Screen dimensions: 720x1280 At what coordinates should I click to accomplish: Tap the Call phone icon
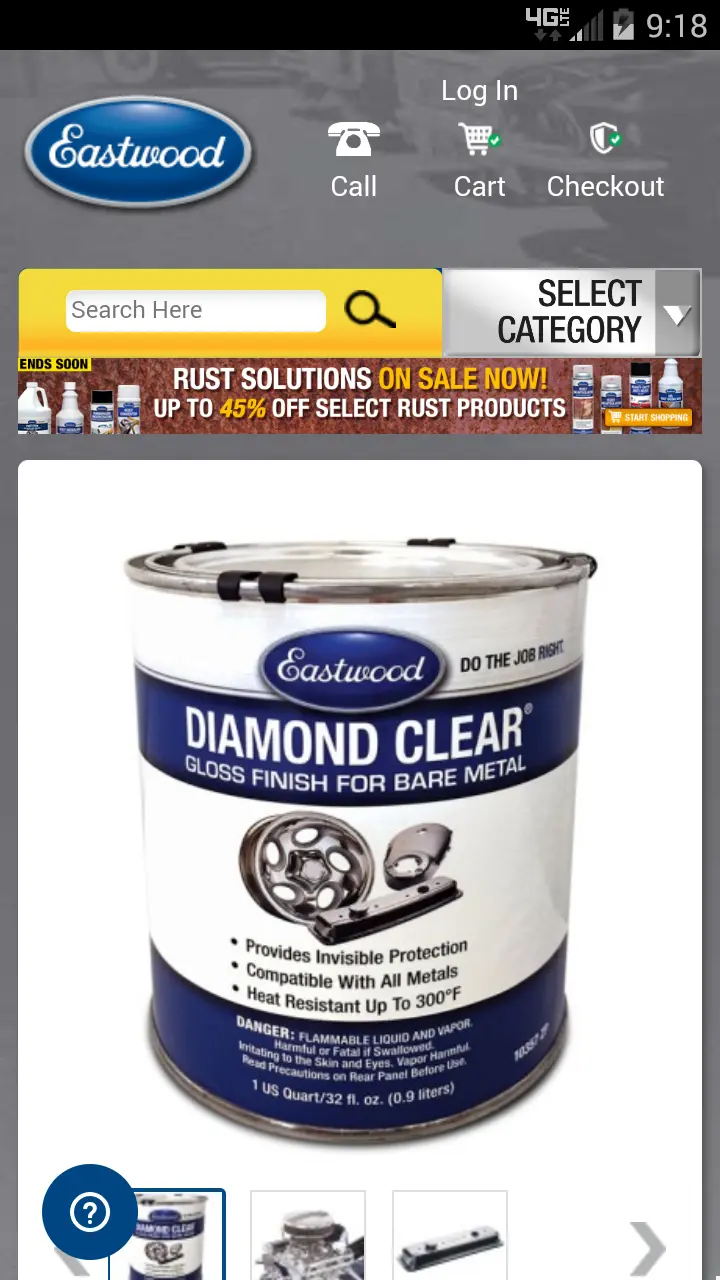(x=354, y=139)
